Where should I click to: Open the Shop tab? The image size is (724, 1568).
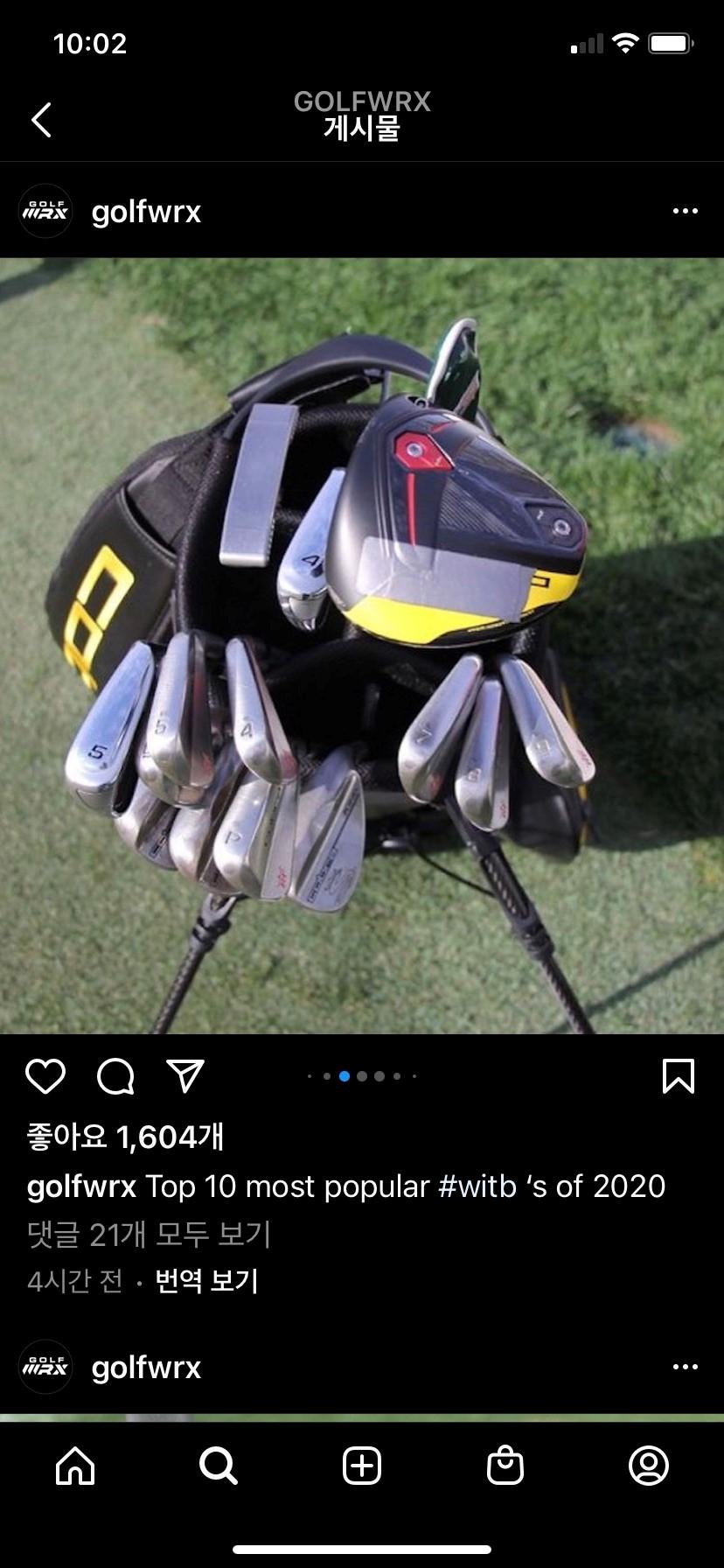click(x=505, y=1465)
